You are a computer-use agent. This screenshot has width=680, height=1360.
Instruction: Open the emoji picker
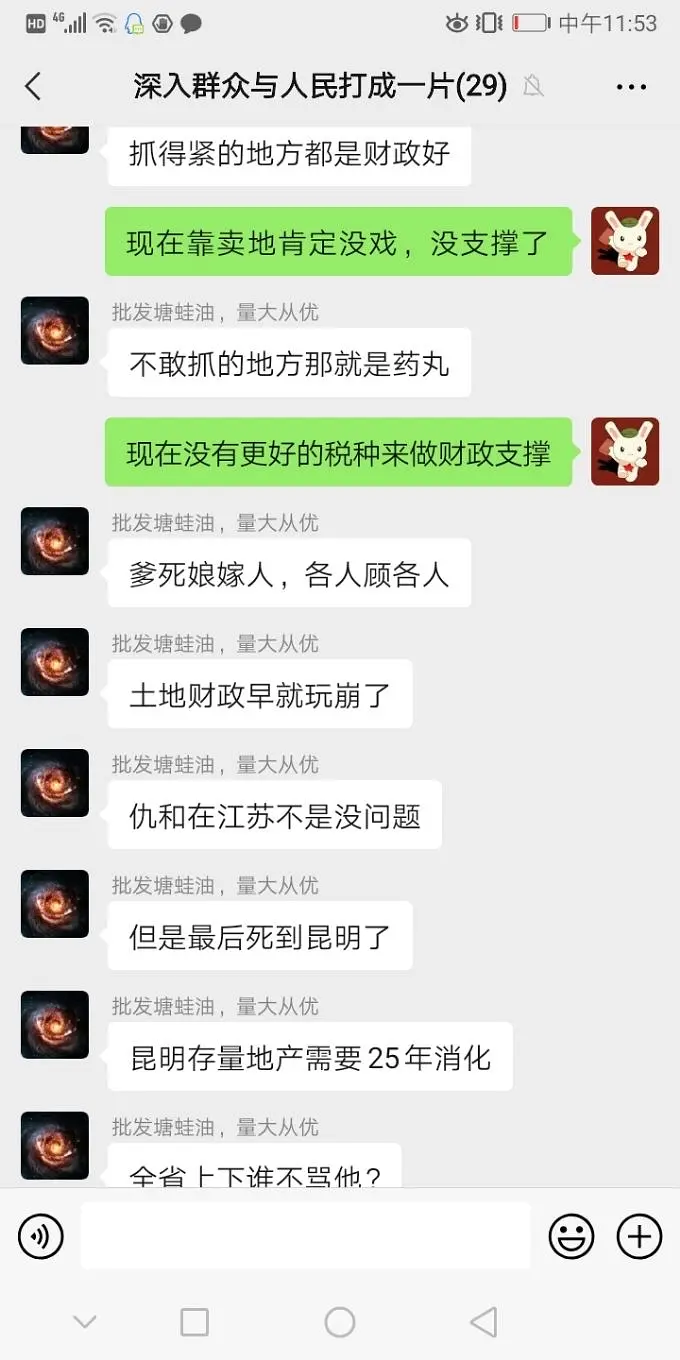coord(571,1236)
